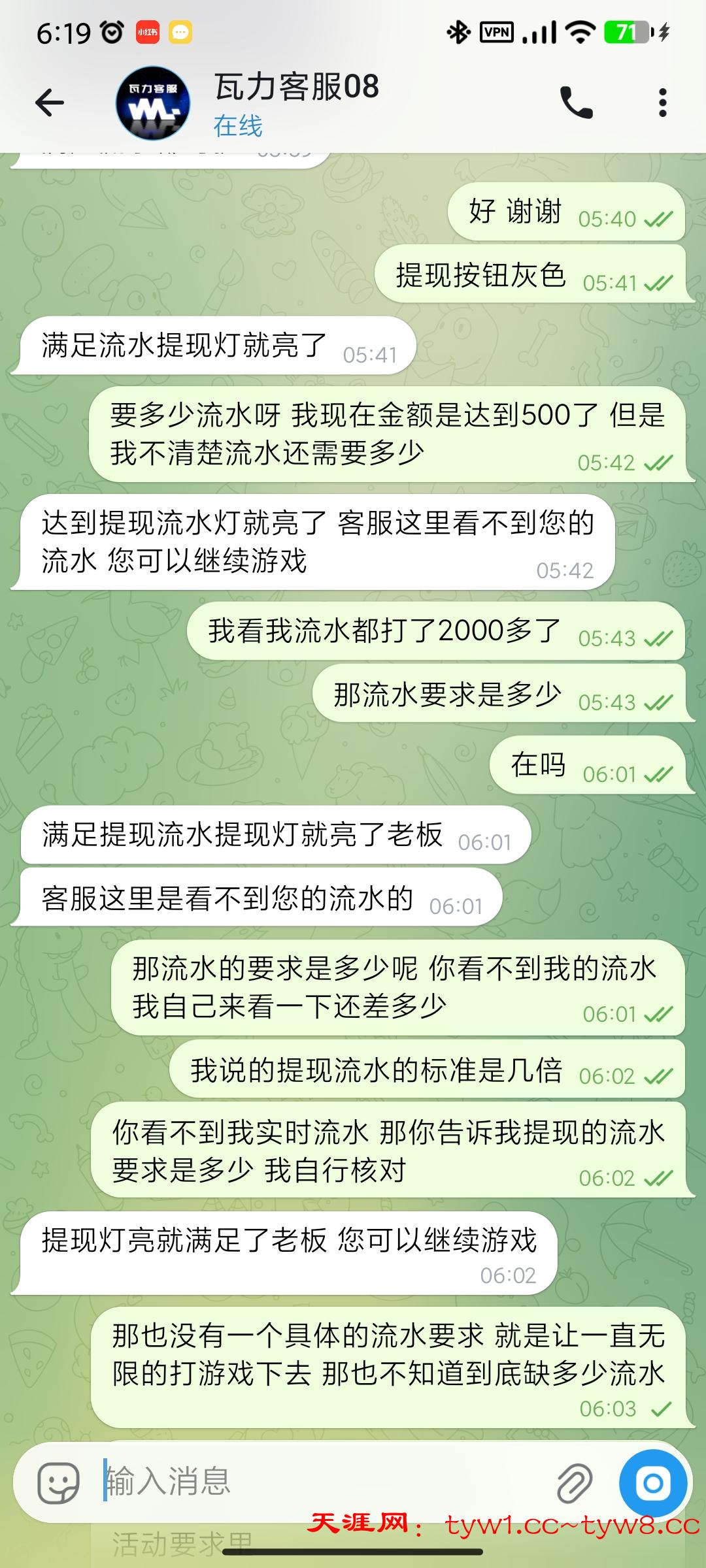Start a voice call with 瓦力客服08
Viewport: 706px width, 1568px height.
click(576, 103)
